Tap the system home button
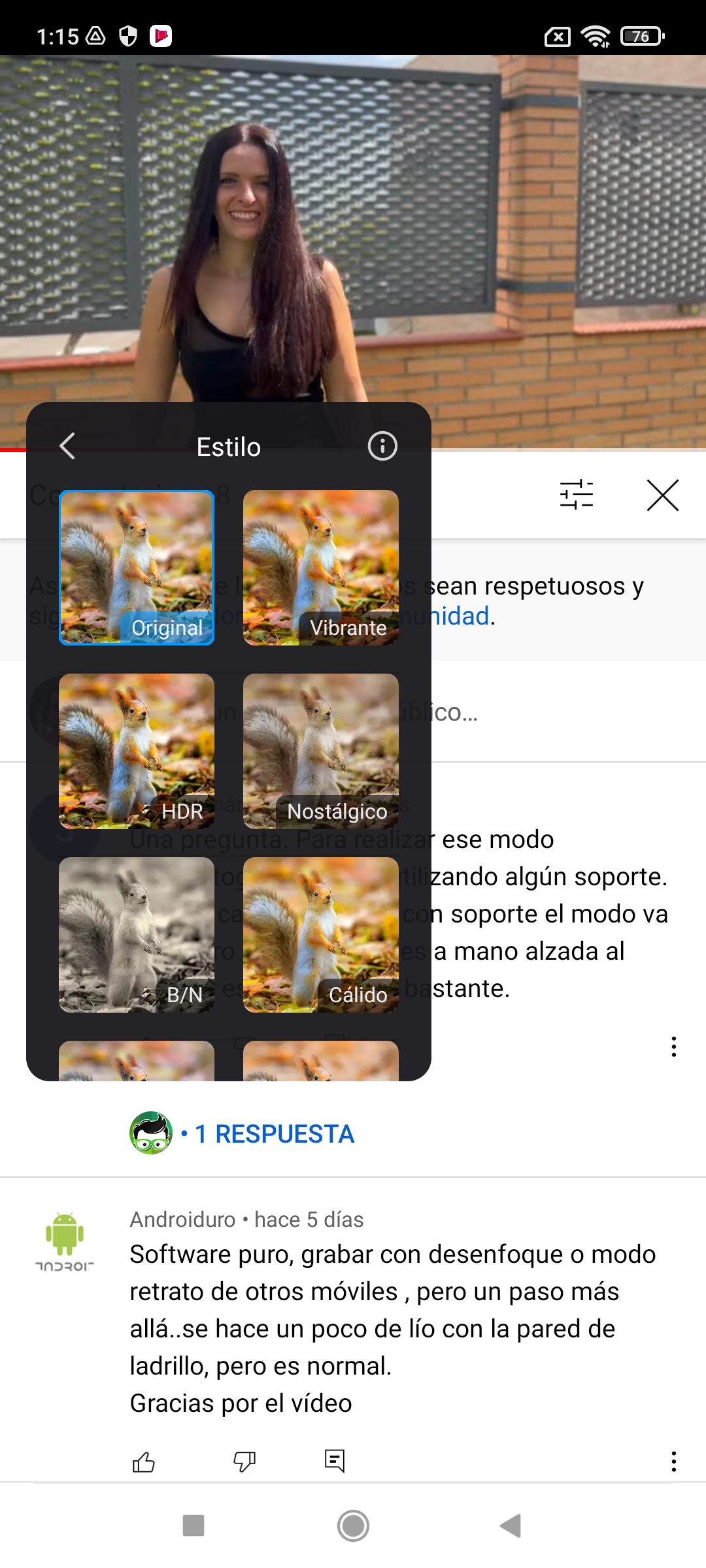The height and width of the screenshot is (1568, 706). point(353,1526)
